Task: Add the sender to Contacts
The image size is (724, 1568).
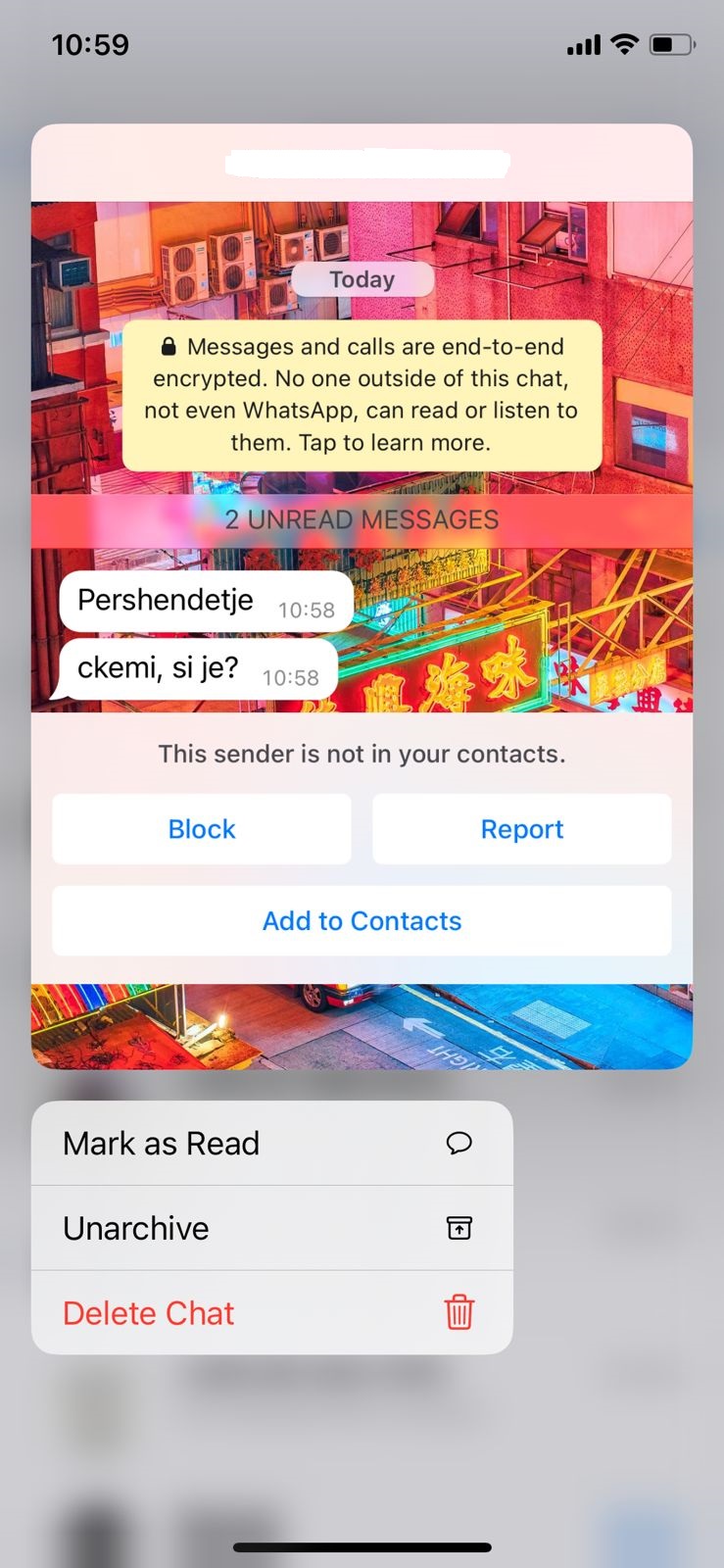Action: [x=362, y=921]
